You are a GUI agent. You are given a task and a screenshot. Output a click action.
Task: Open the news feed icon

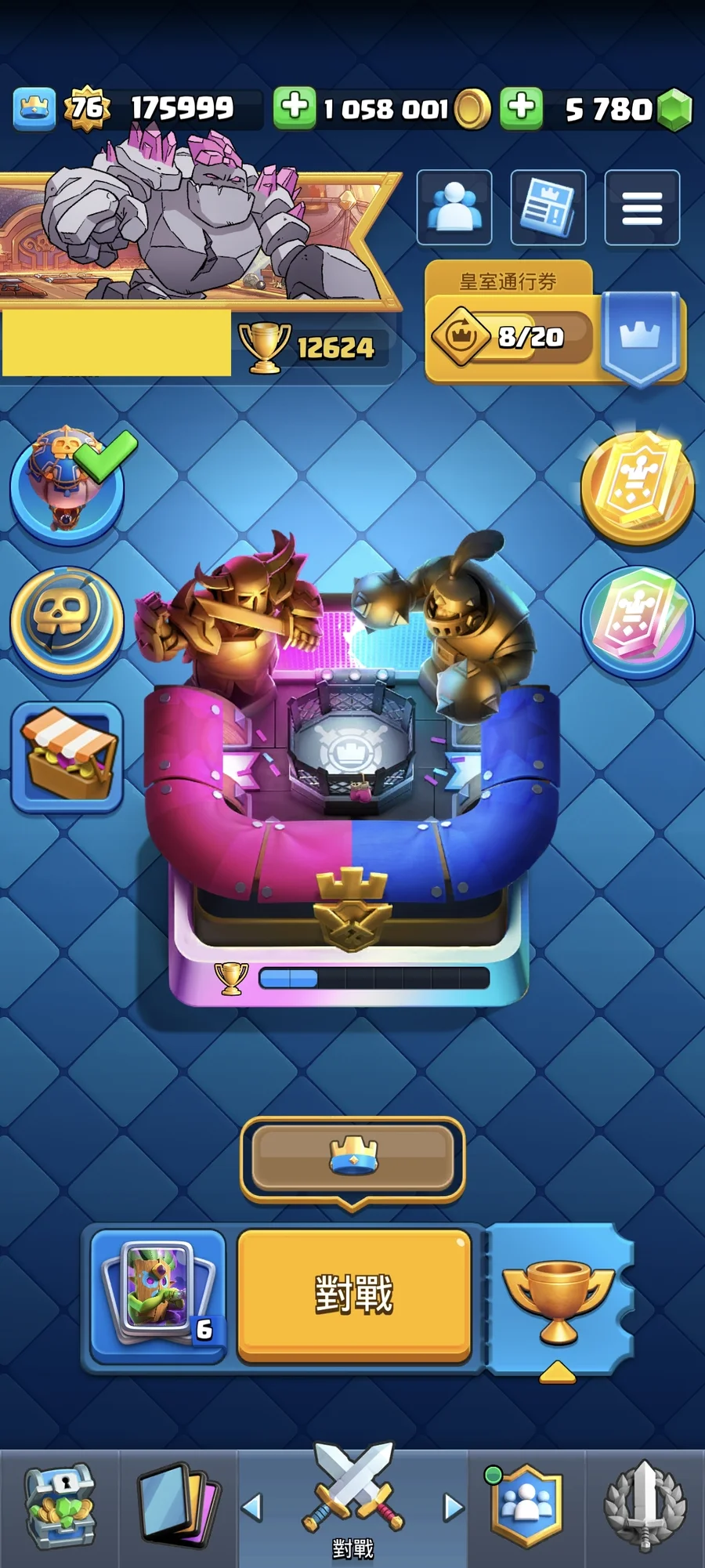(548, 208)
